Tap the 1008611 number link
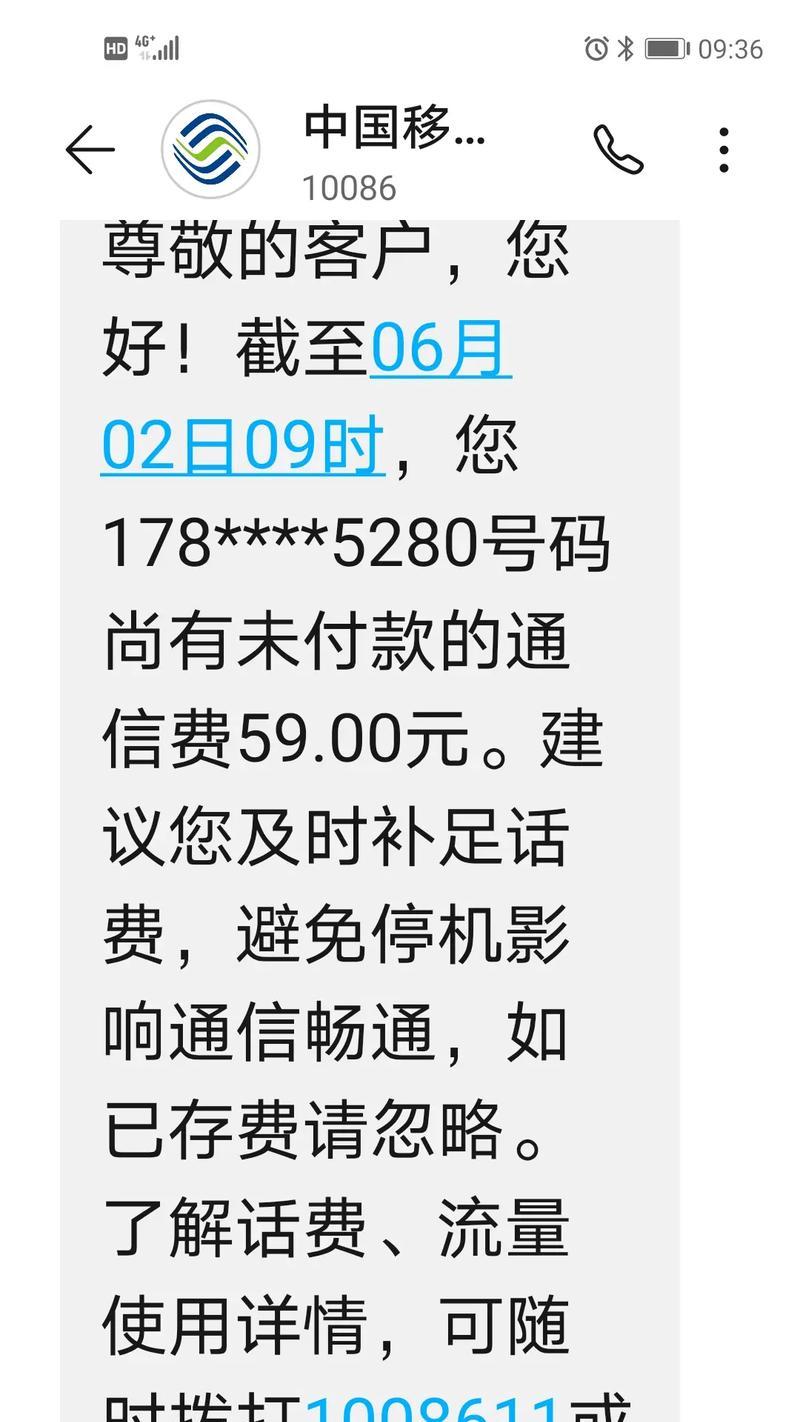 (x=434, y=1408)
